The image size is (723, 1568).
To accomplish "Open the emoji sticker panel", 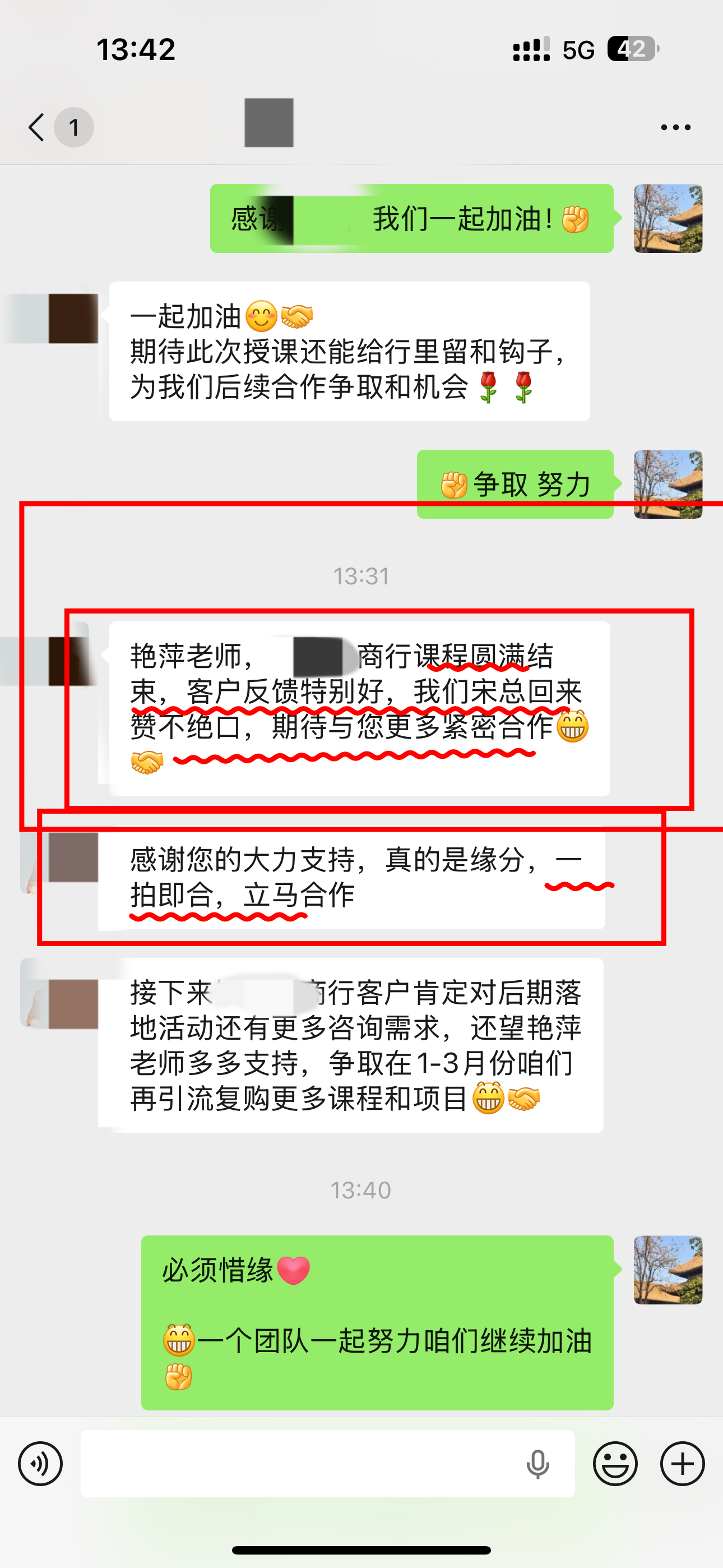I will coord(615,1463).
